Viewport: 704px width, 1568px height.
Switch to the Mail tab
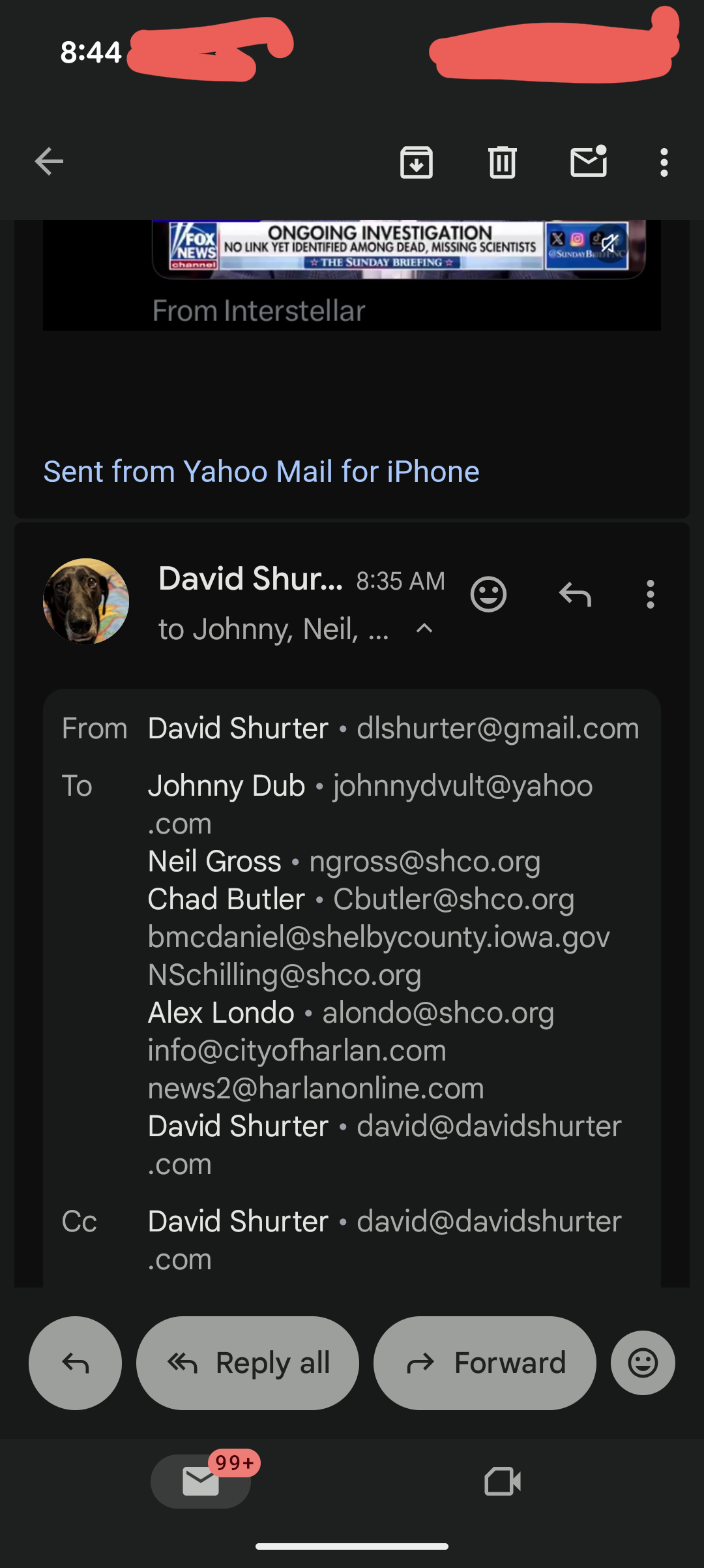click(x=201, y=1481)
